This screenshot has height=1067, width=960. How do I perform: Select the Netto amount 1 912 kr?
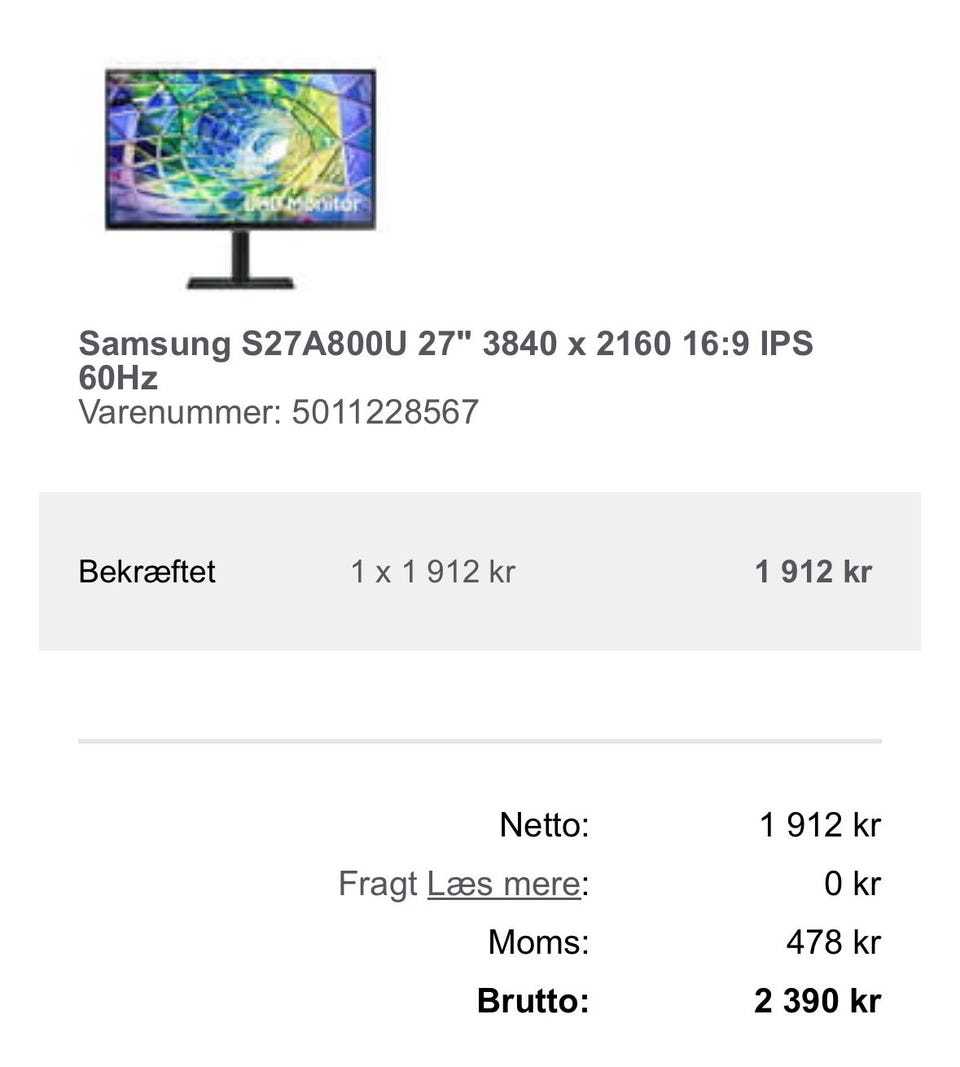[820, 825]
